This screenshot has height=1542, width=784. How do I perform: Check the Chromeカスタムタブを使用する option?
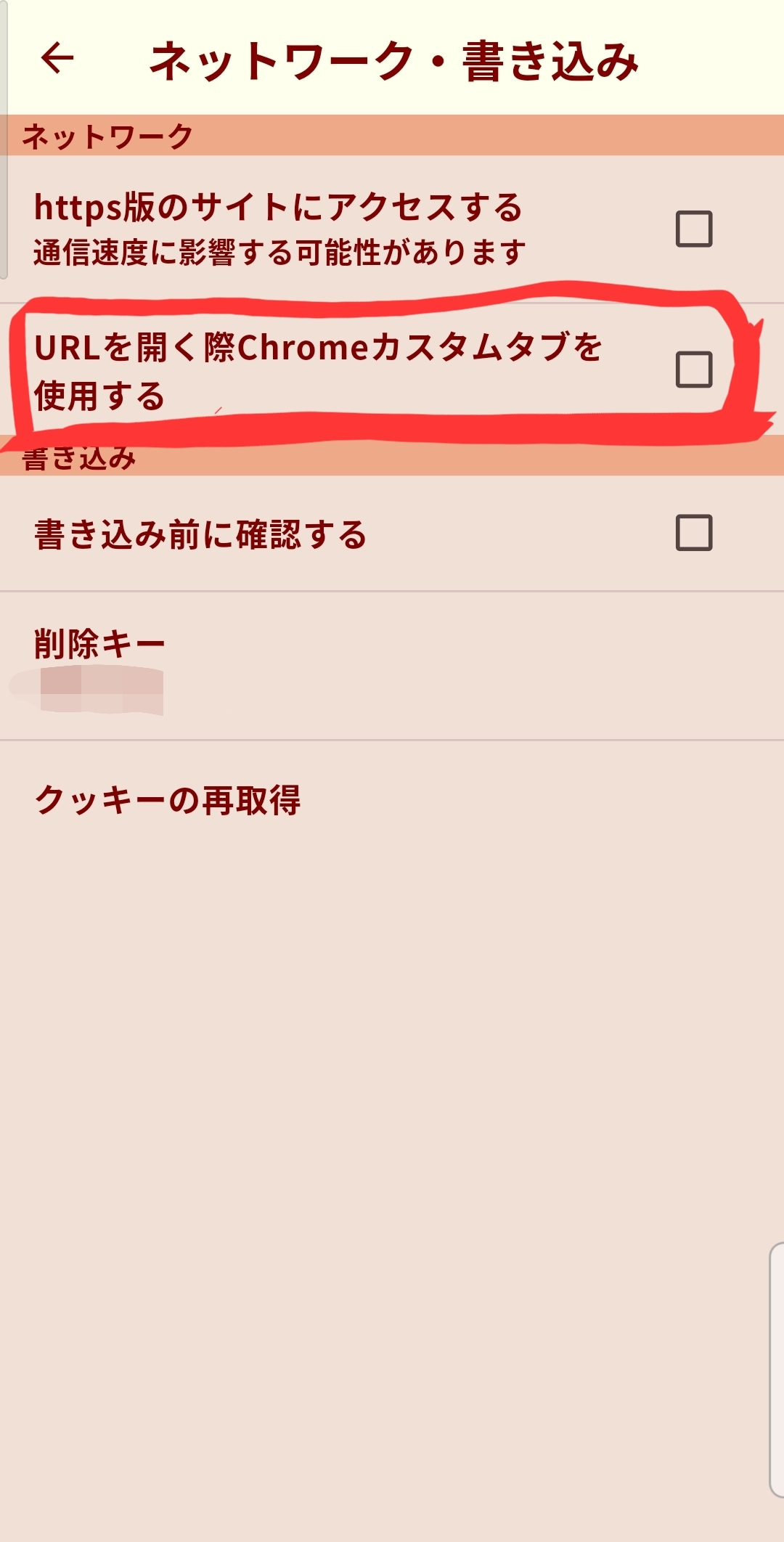693,370
